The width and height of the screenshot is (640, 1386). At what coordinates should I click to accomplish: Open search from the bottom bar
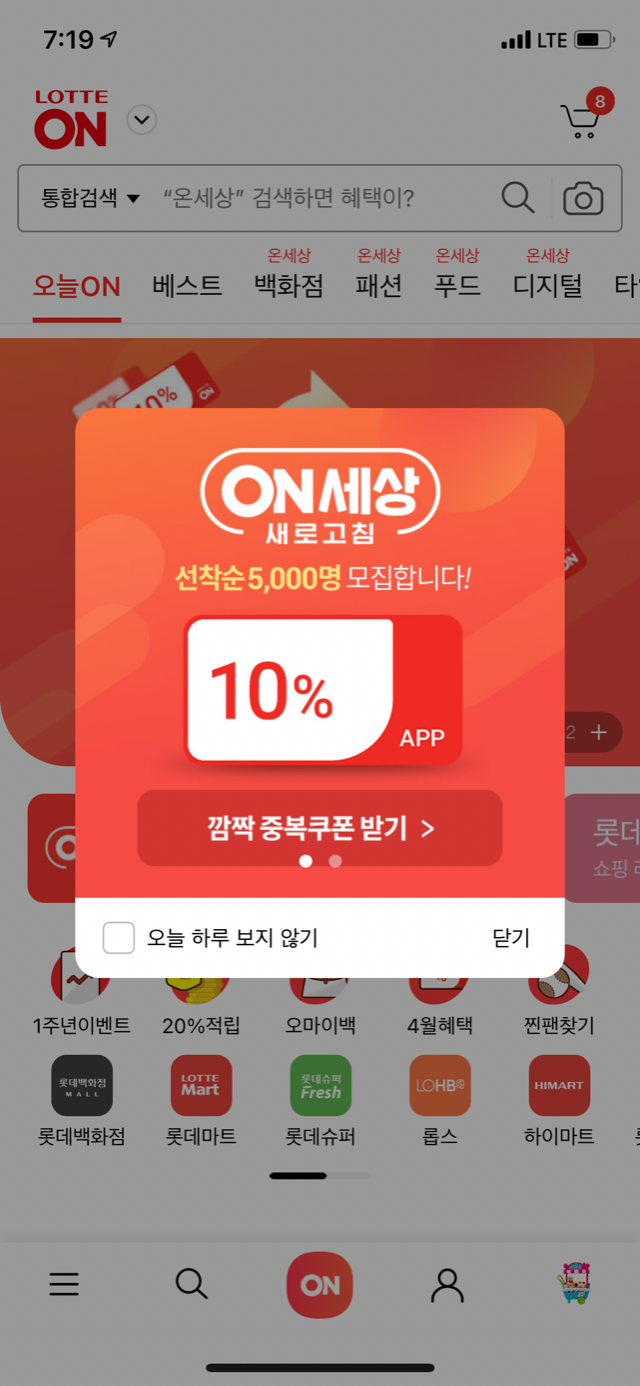coord(191,1284)
